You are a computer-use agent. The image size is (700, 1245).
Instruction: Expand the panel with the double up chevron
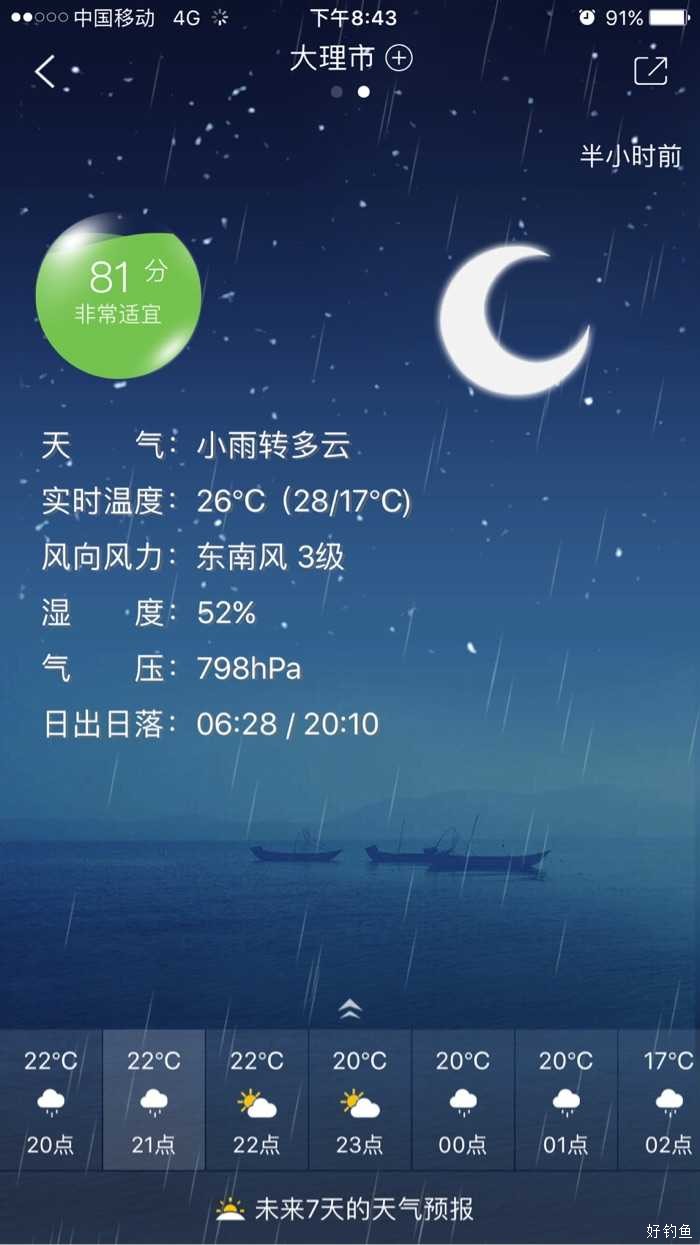click(x=350, y=1008)
